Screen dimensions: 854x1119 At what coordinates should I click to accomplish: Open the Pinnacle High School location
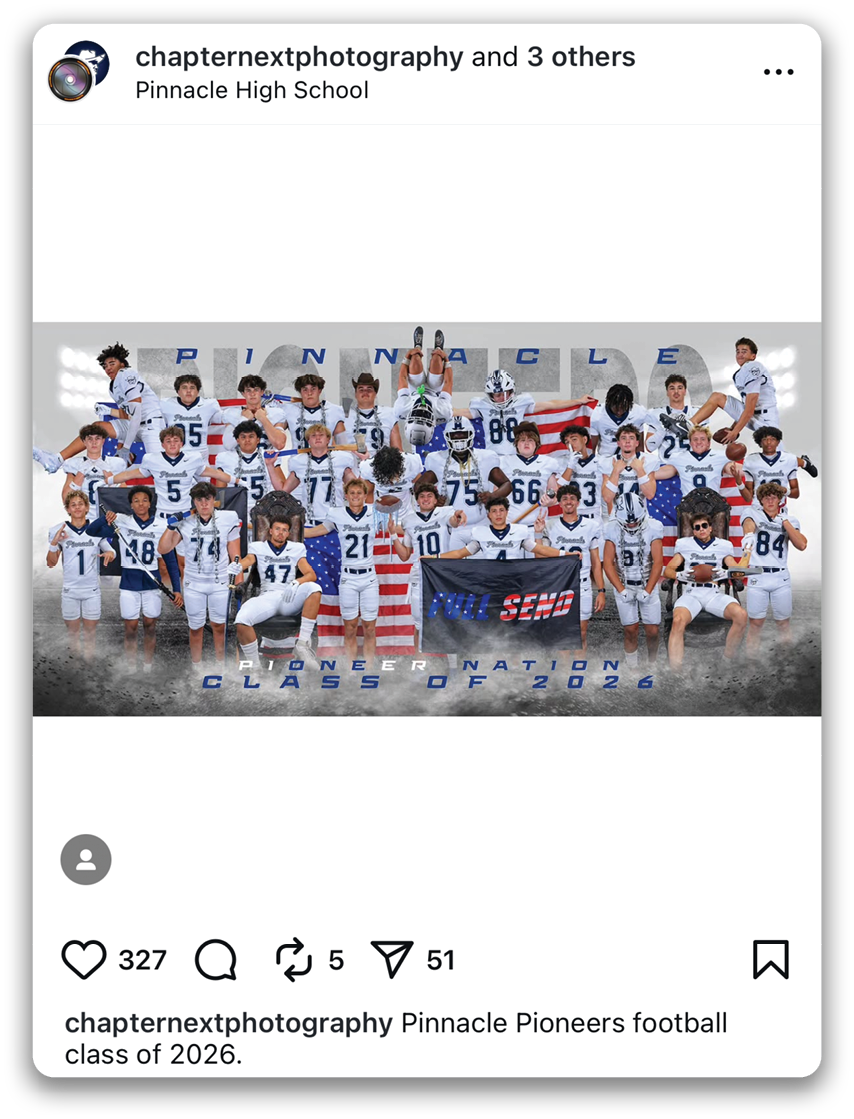tap(252, 90)
